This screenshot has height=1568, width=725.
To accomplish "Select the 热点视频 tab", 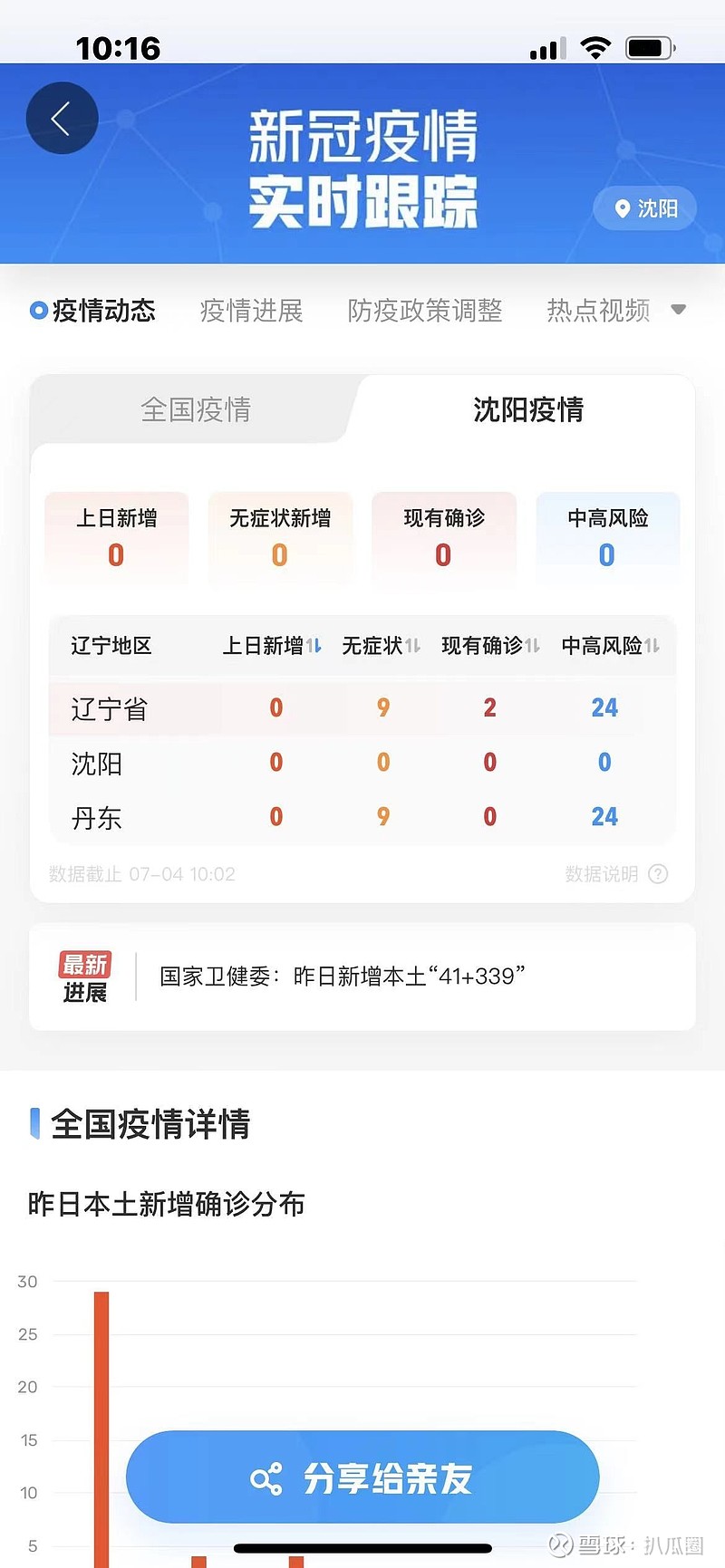I will (x=598, y=311).
